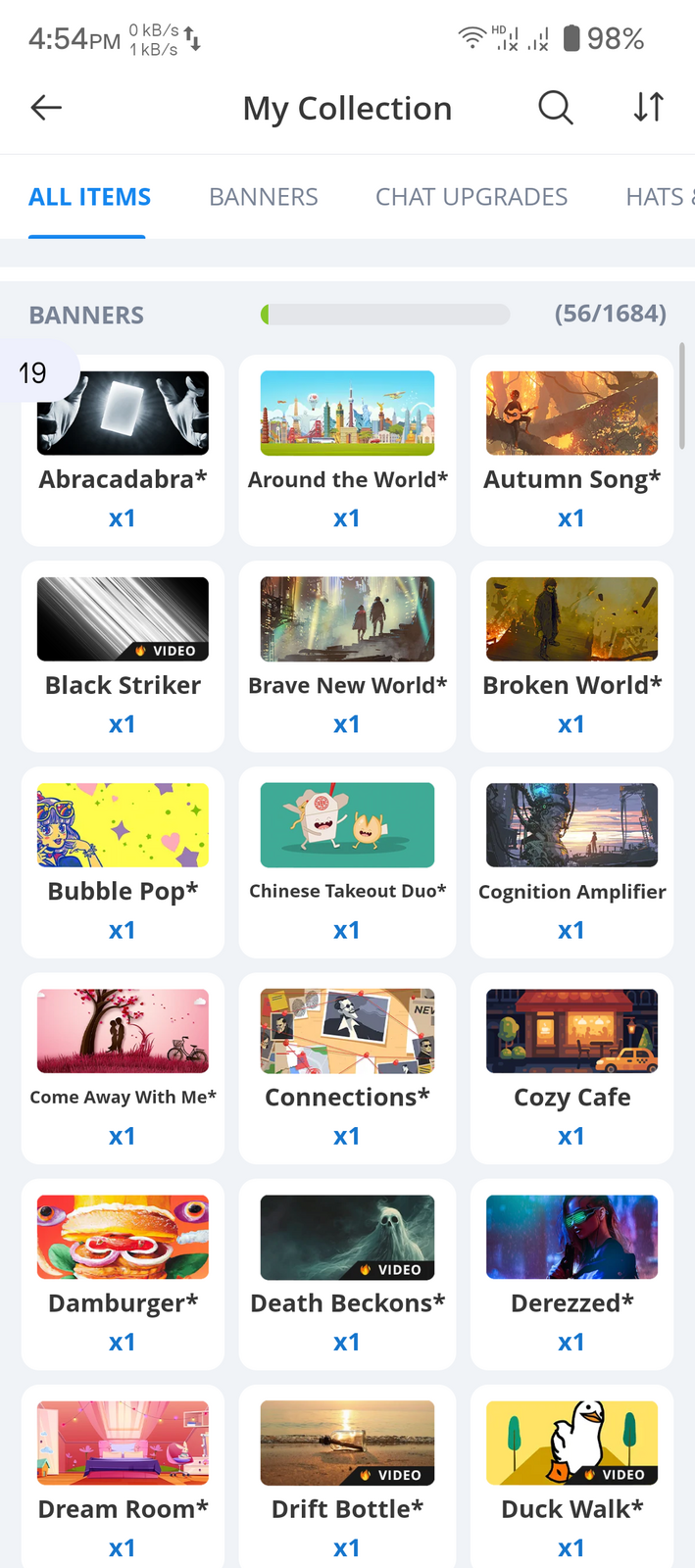Open the Death Beckons video banner
This screenshot has width=695, height=1568.
pyautogui.click(x=347, y=1274)
